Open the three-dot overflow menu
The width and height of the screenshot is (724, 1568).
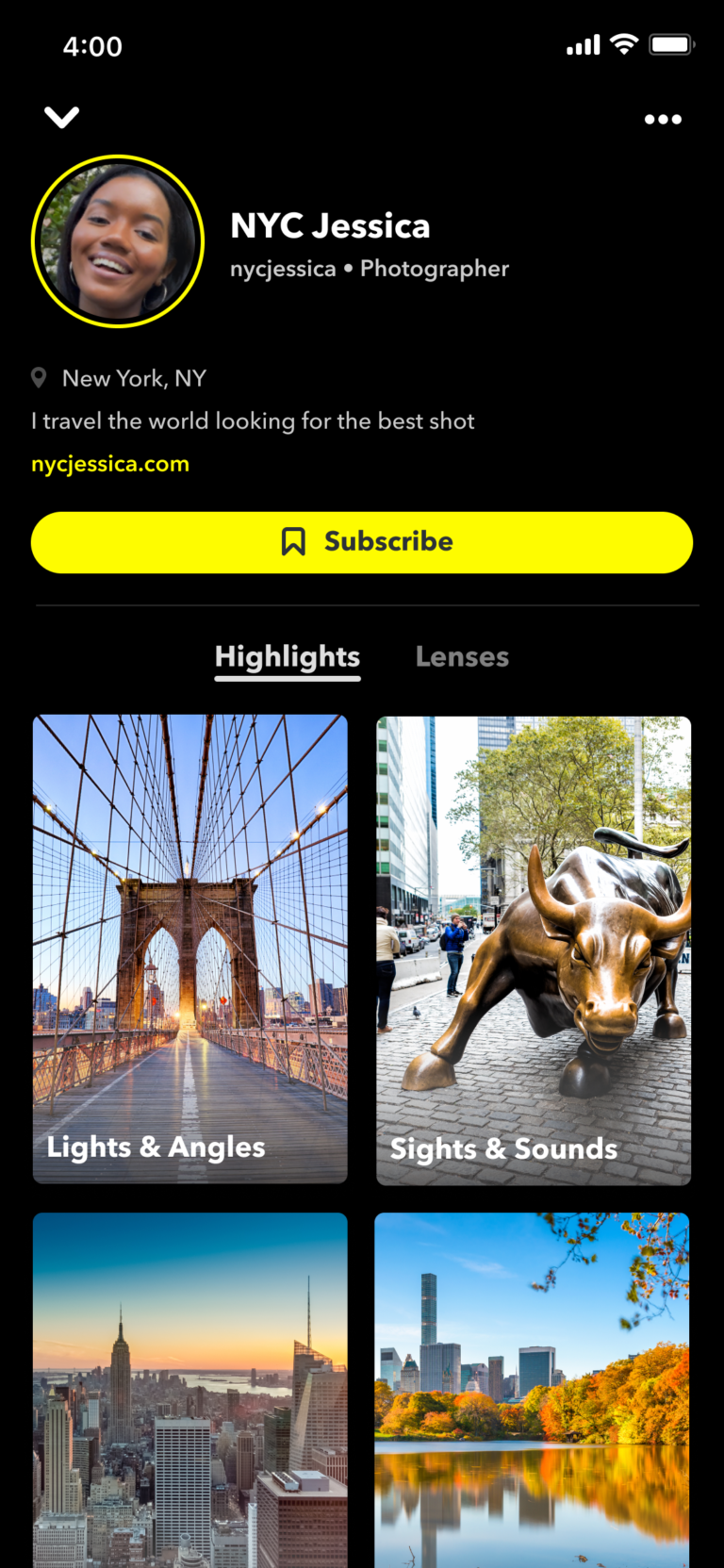(663, 120)
